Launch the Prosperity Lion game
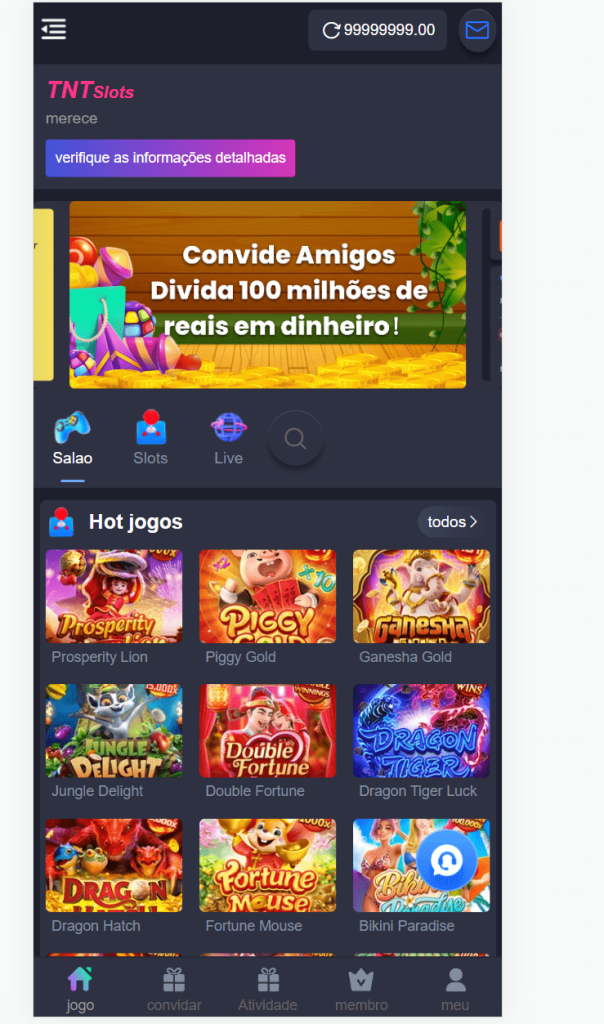The image size is (604, 1024). 114,596
